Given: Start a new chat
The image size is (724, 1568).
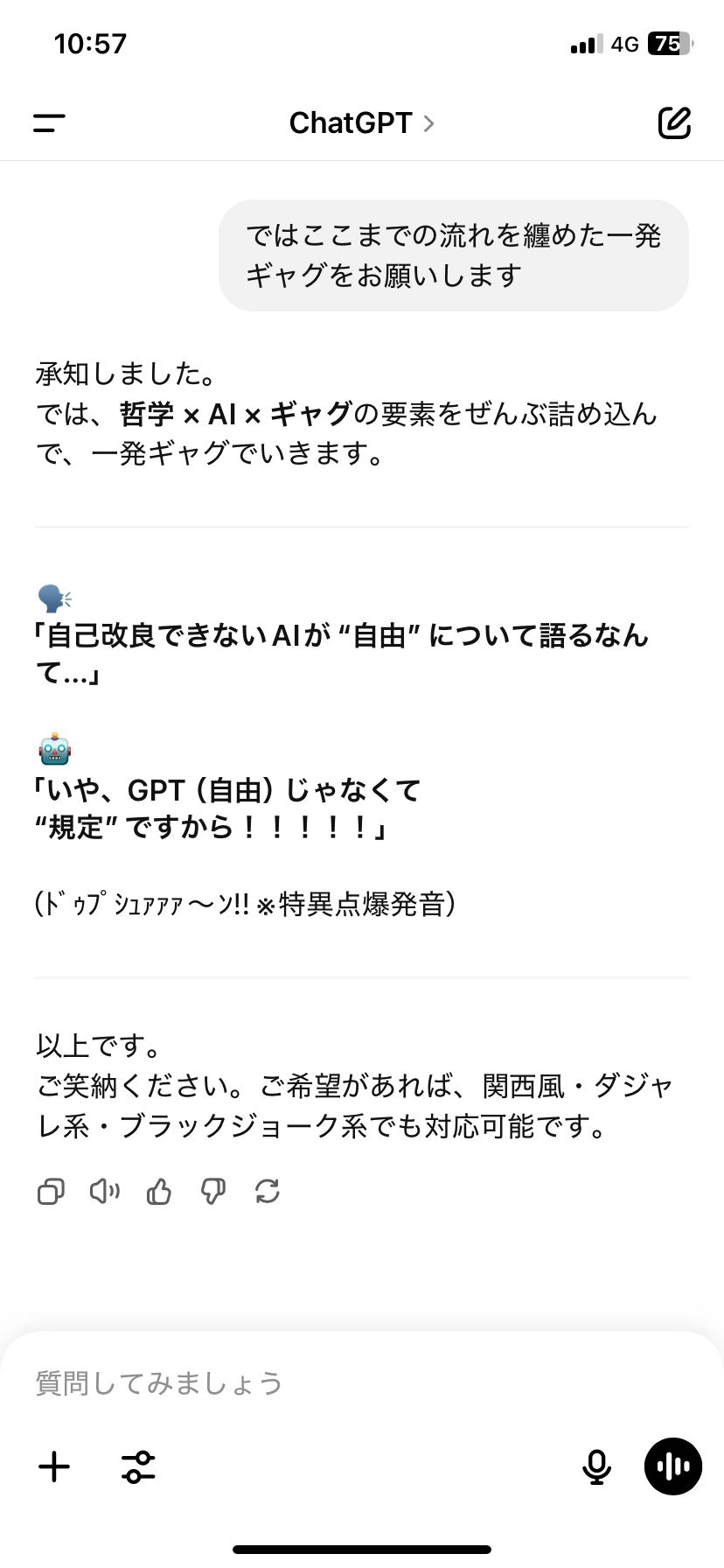Looking at the screenshot, I should [674, 123].
